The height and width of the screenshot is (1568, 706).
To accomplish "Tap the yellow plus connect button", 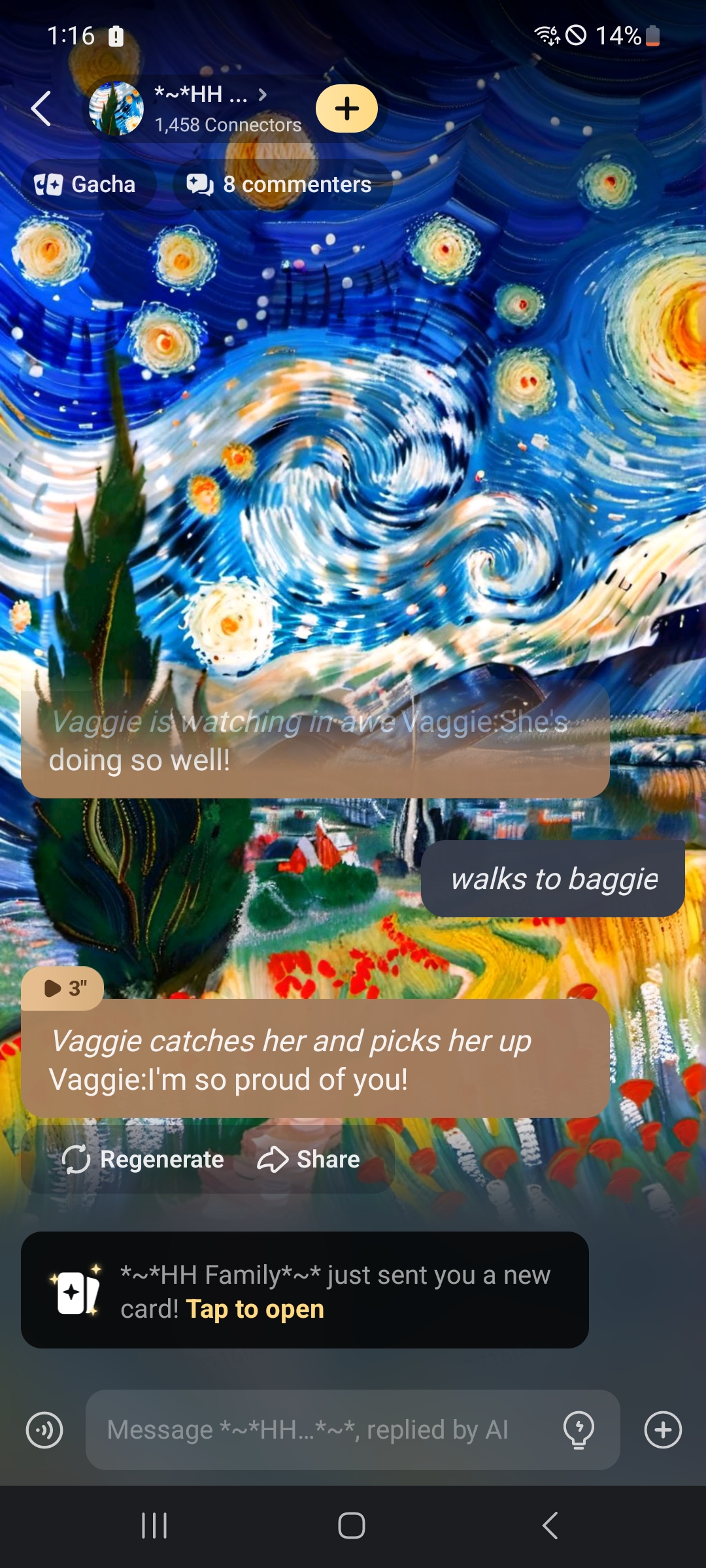I will [x=346, y=108].
